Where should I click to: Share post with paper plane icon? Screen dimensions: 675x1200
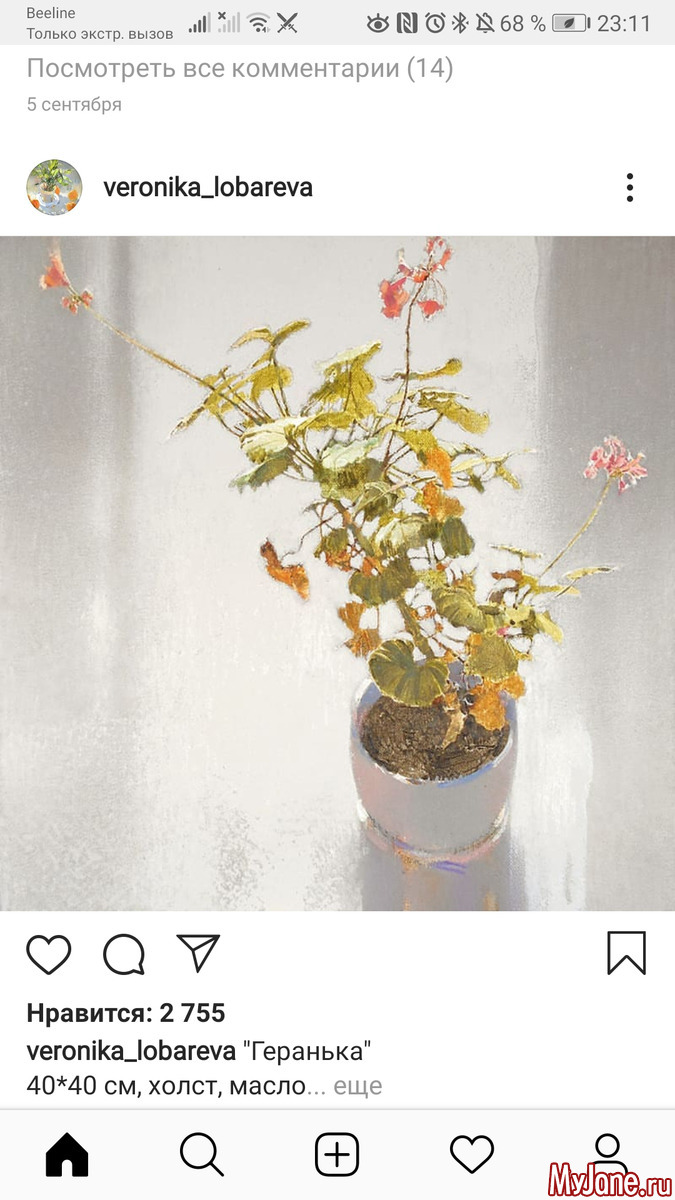198,953
